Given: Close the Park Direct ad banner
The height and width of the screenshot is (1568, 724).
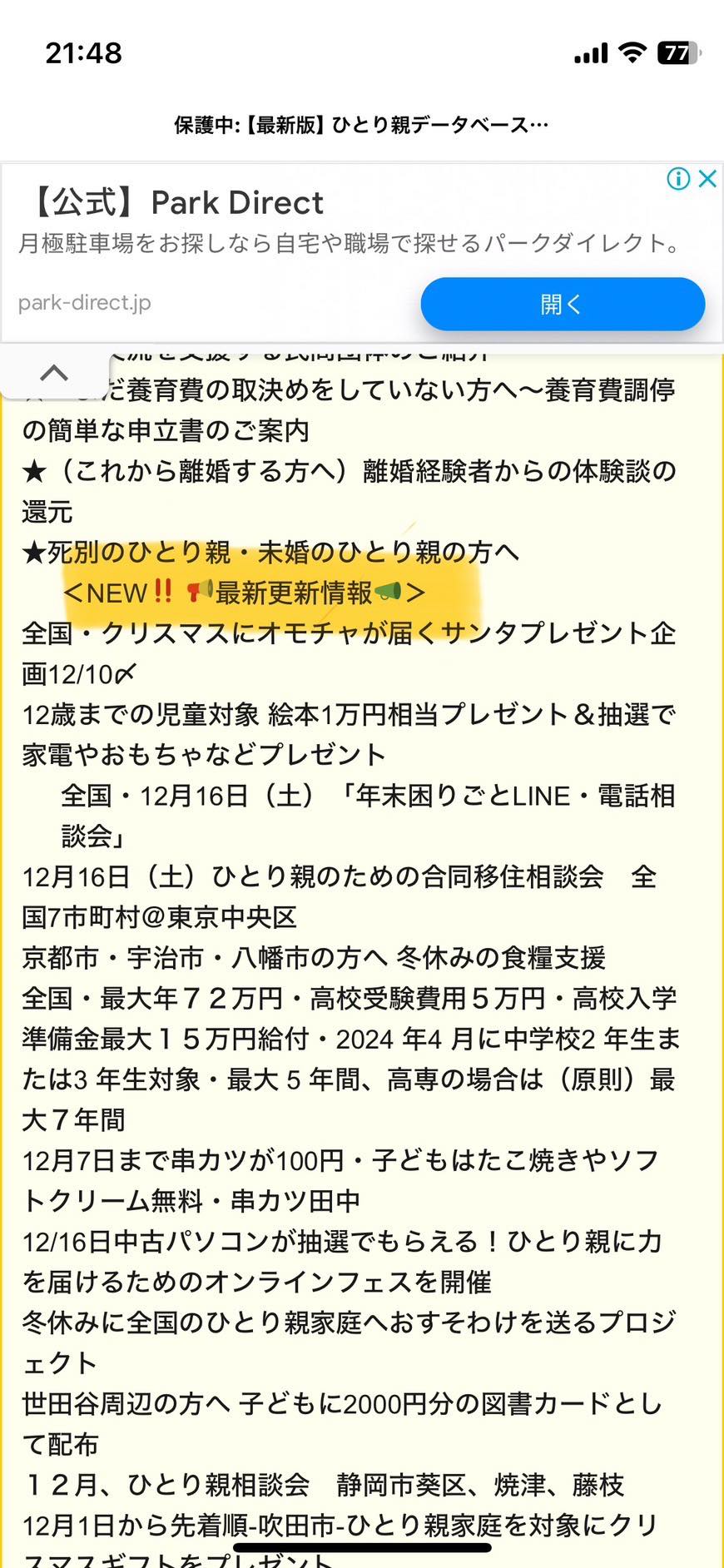Looking at the screenshot, I should click(707, 178).
